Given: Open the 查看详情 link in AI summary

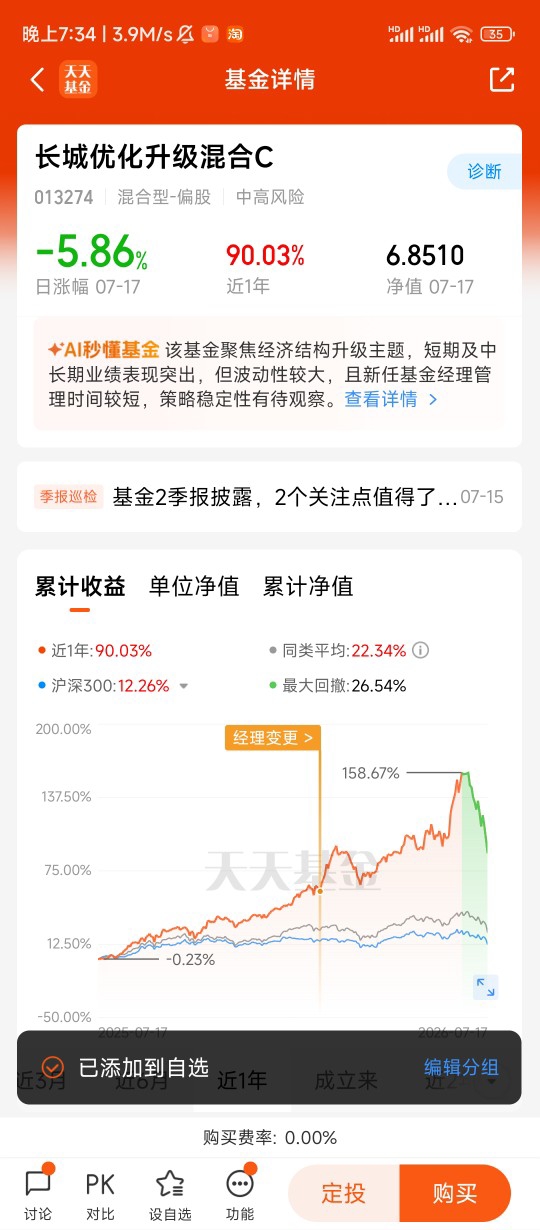Looking at the screenshot, I should point(391,399).
